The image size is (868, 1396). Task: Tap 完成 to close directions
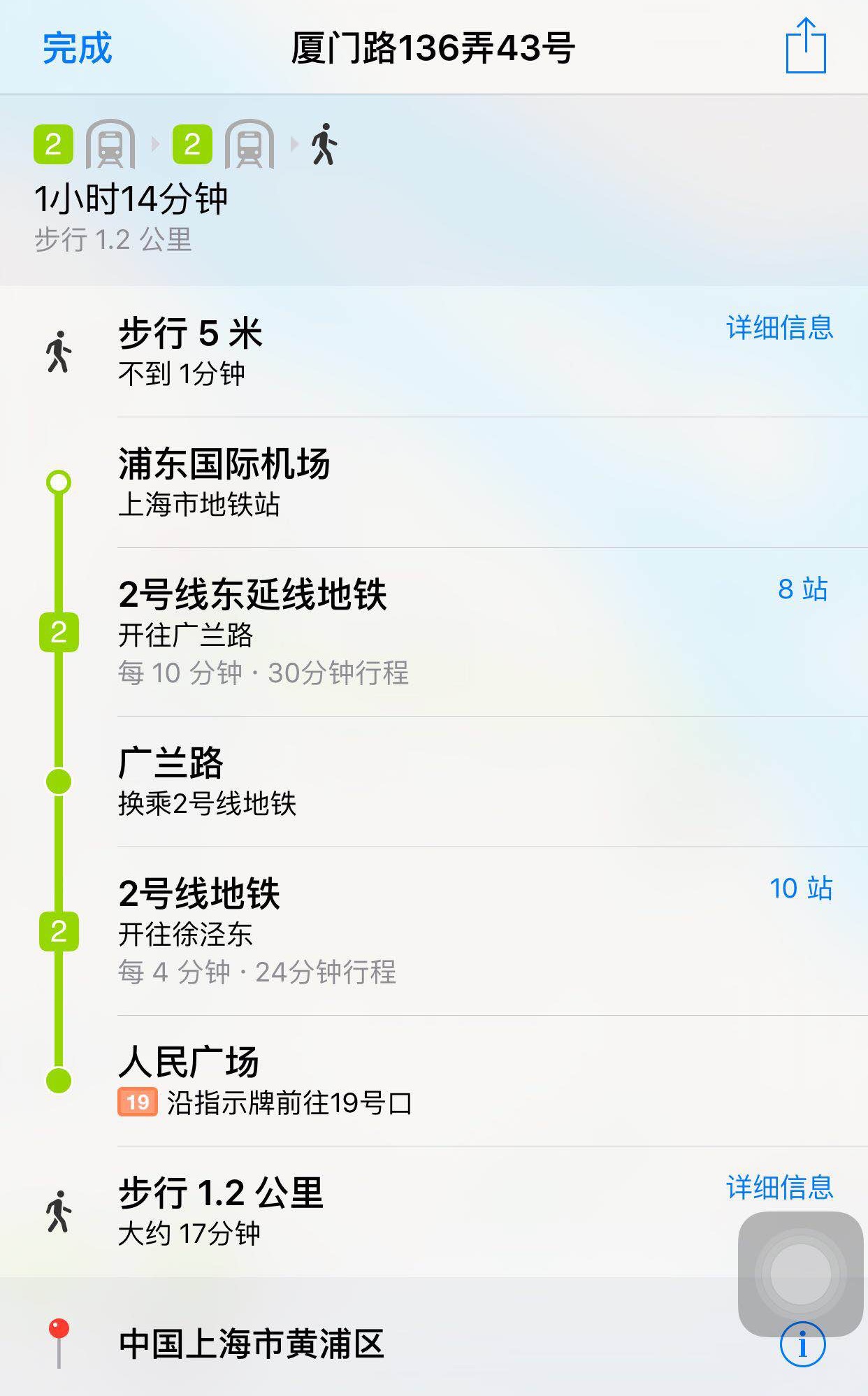(77, 48)
